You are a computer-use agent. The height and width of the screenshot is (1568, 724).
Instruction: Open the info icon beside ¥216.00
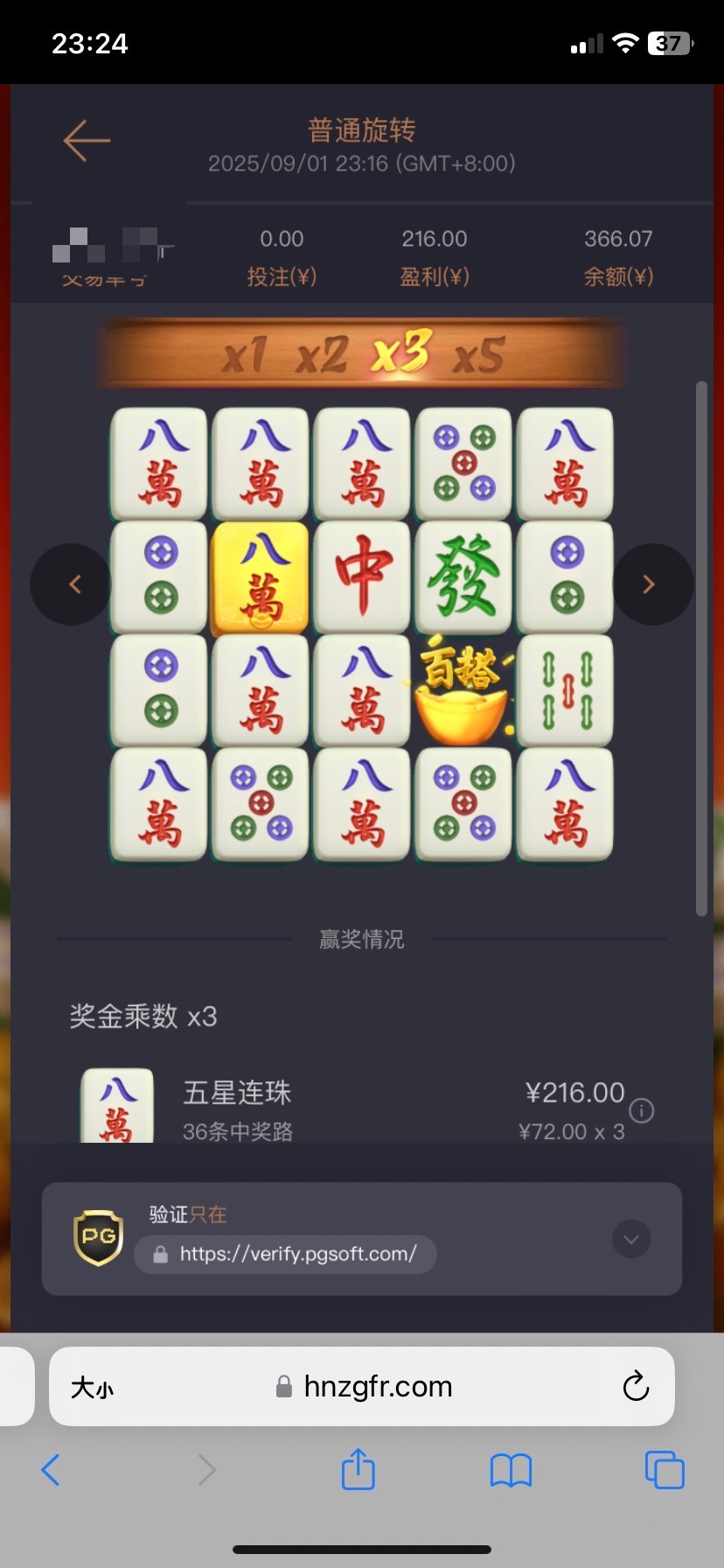tap(641, 1110)
